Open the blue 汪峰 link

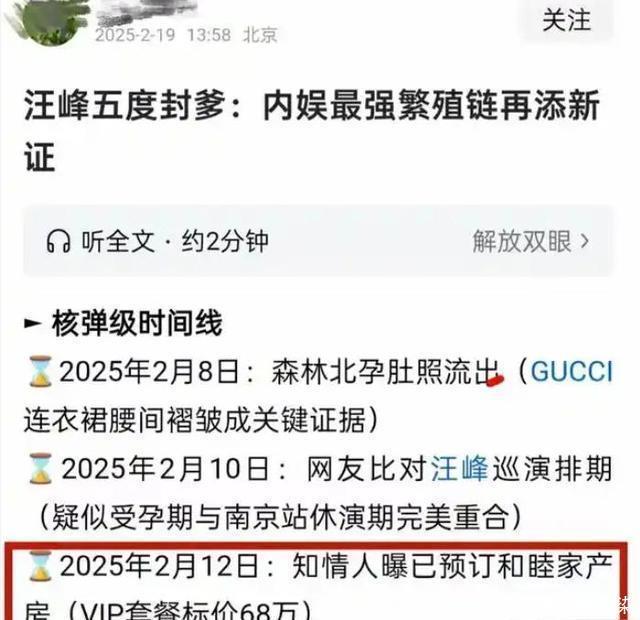point(459,468)
